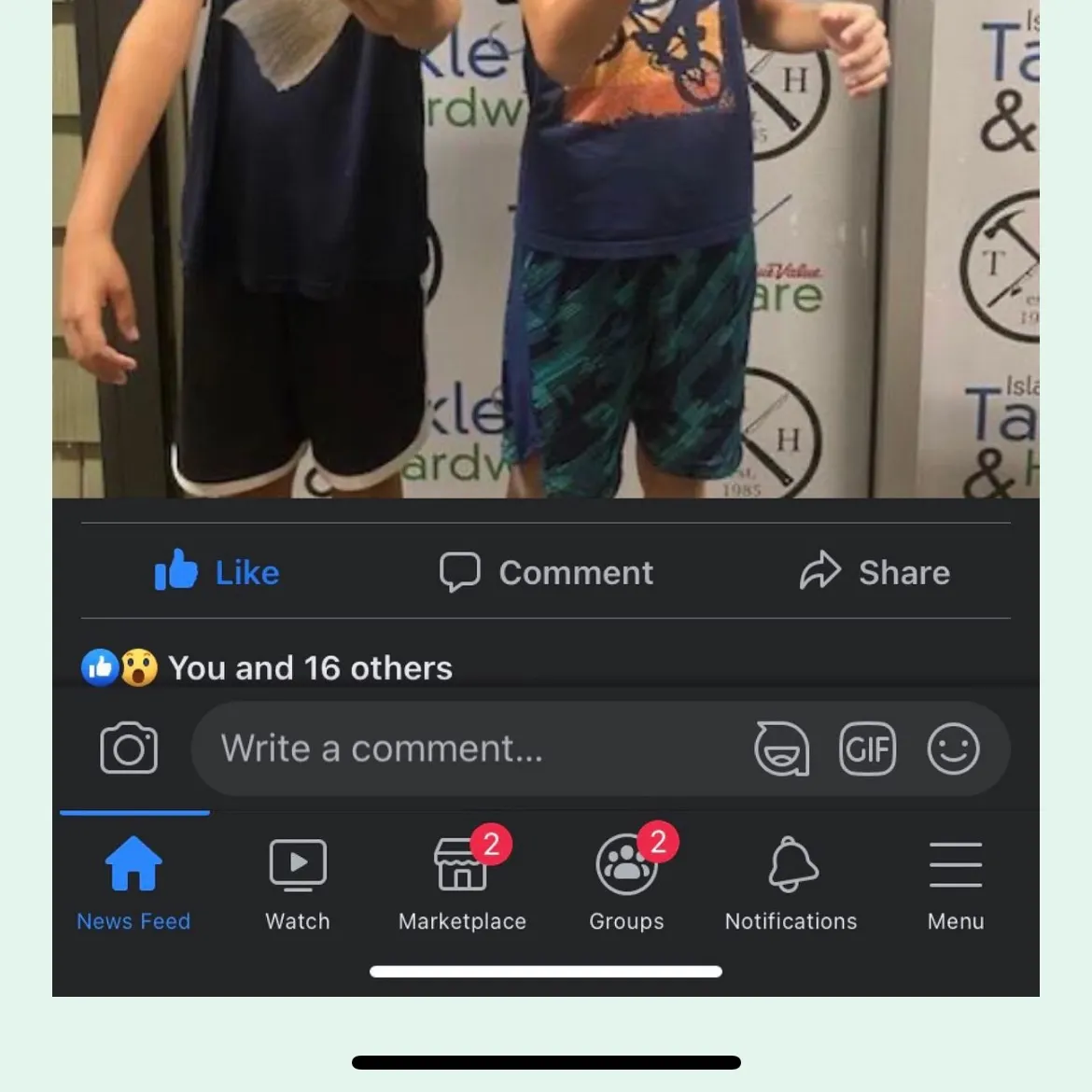
Task: Open the avatar sticker picker
Action: [781, 749]
